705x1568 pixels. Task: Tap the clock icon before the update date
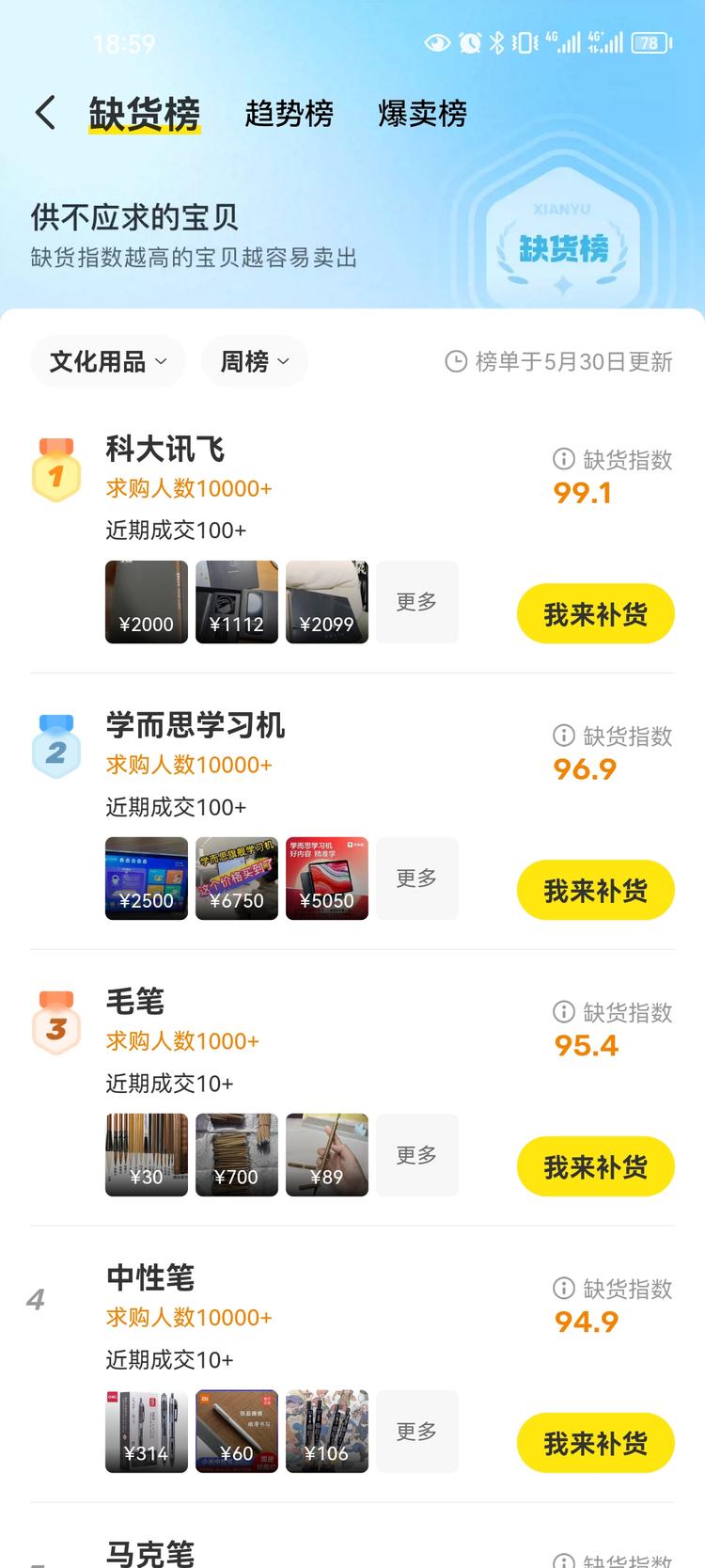[x=455, y=361]
